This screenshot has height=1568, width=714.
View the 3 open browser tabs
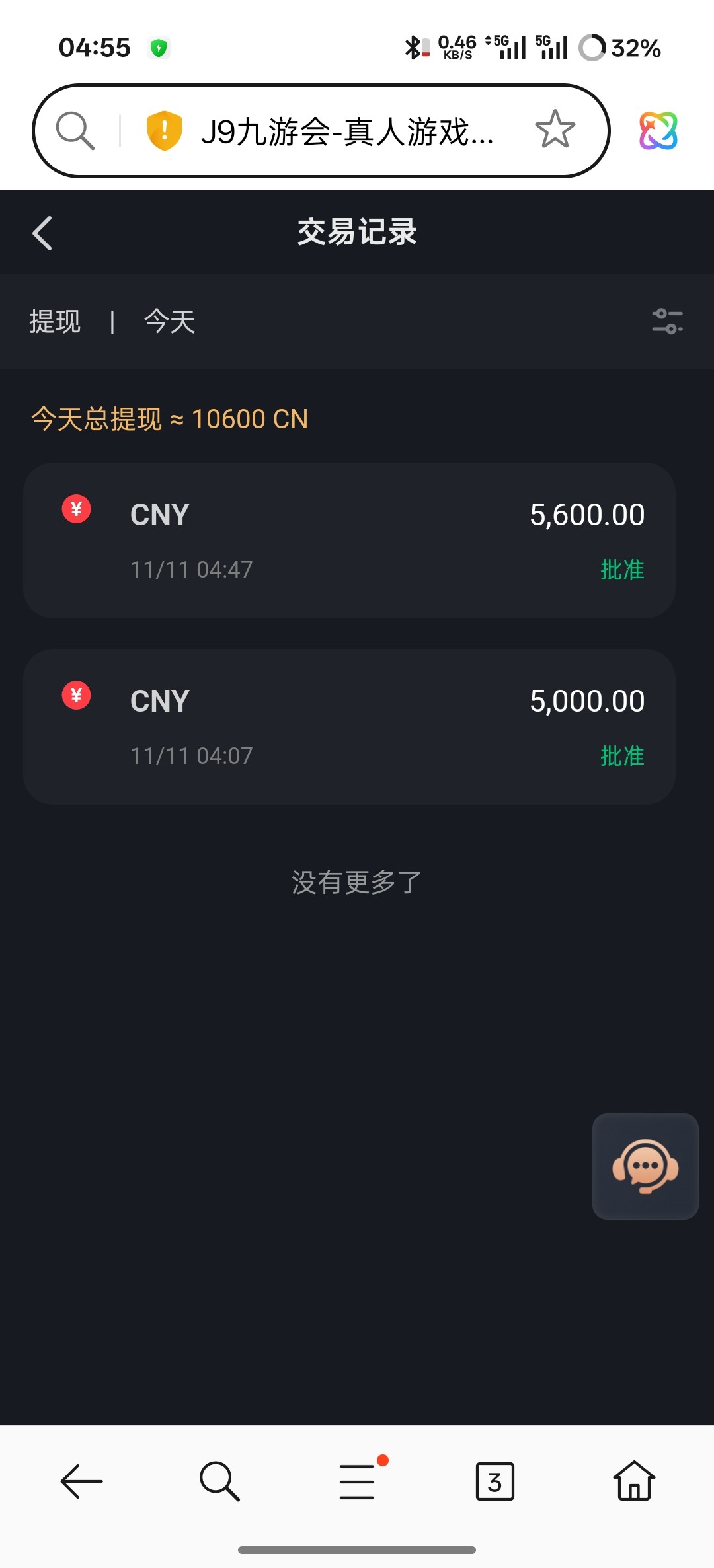pos(495,1481)
